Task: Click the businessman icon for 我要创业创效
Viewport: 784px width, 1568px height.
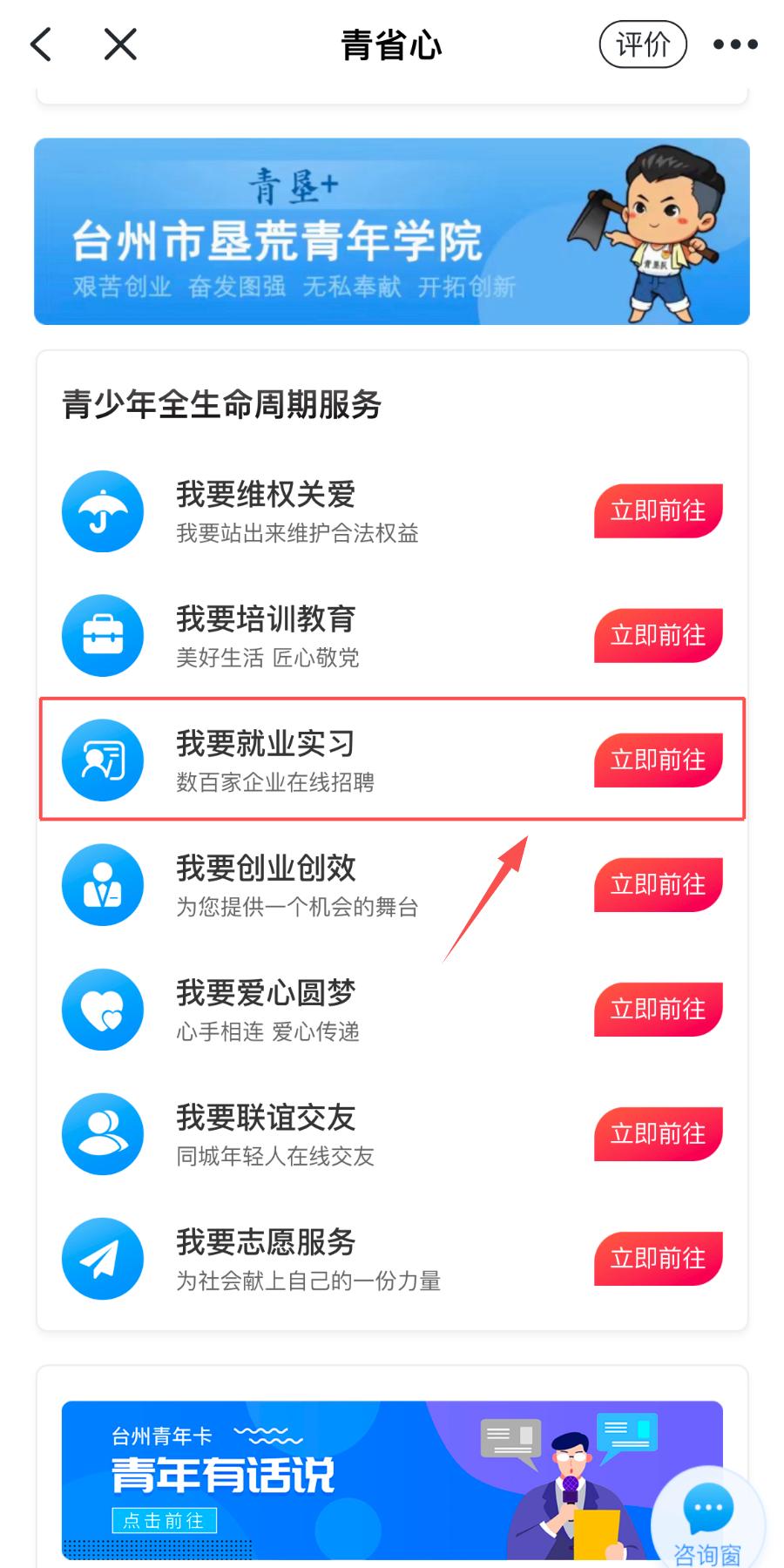Action: [102, 885]
